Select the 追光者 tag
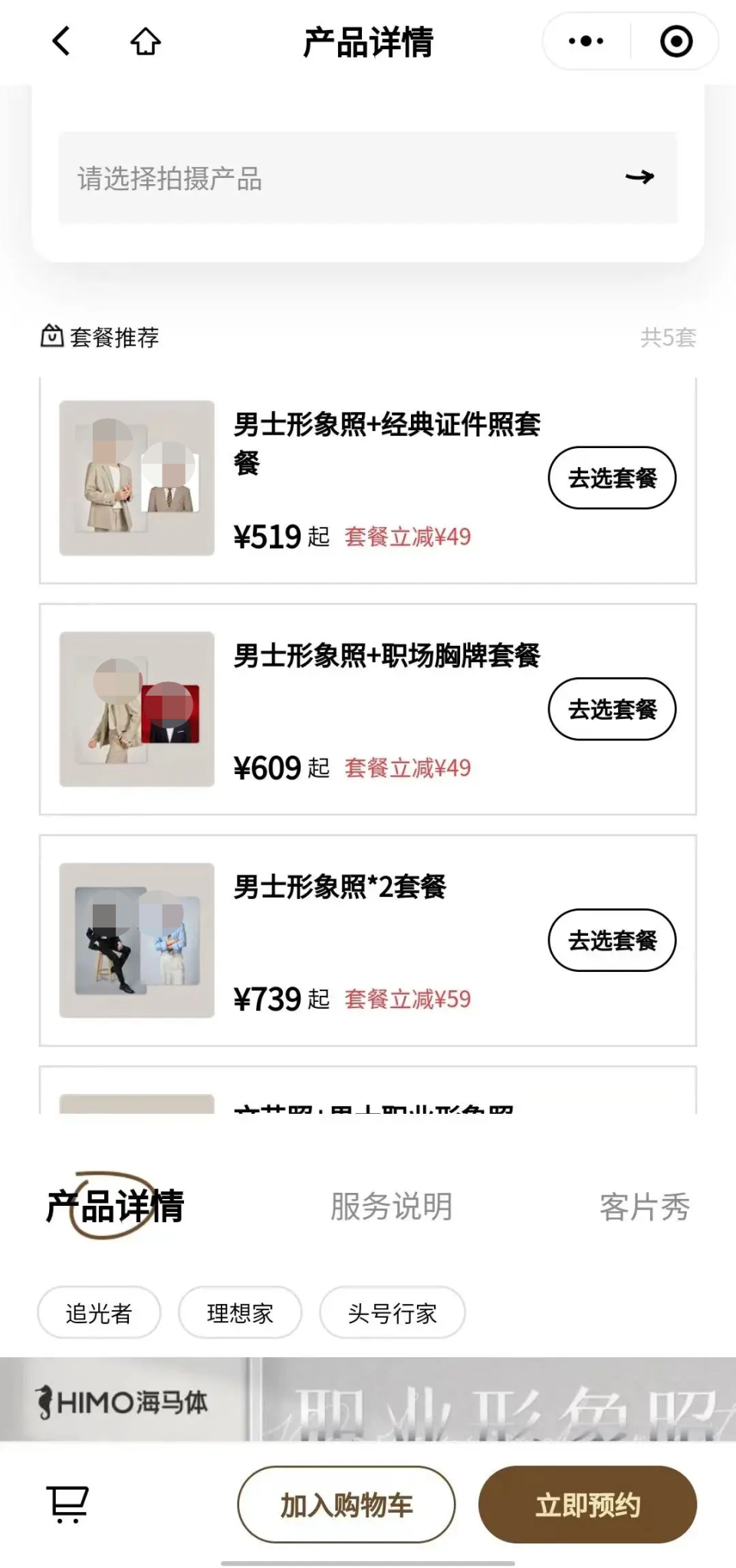 click(98, 1313)
